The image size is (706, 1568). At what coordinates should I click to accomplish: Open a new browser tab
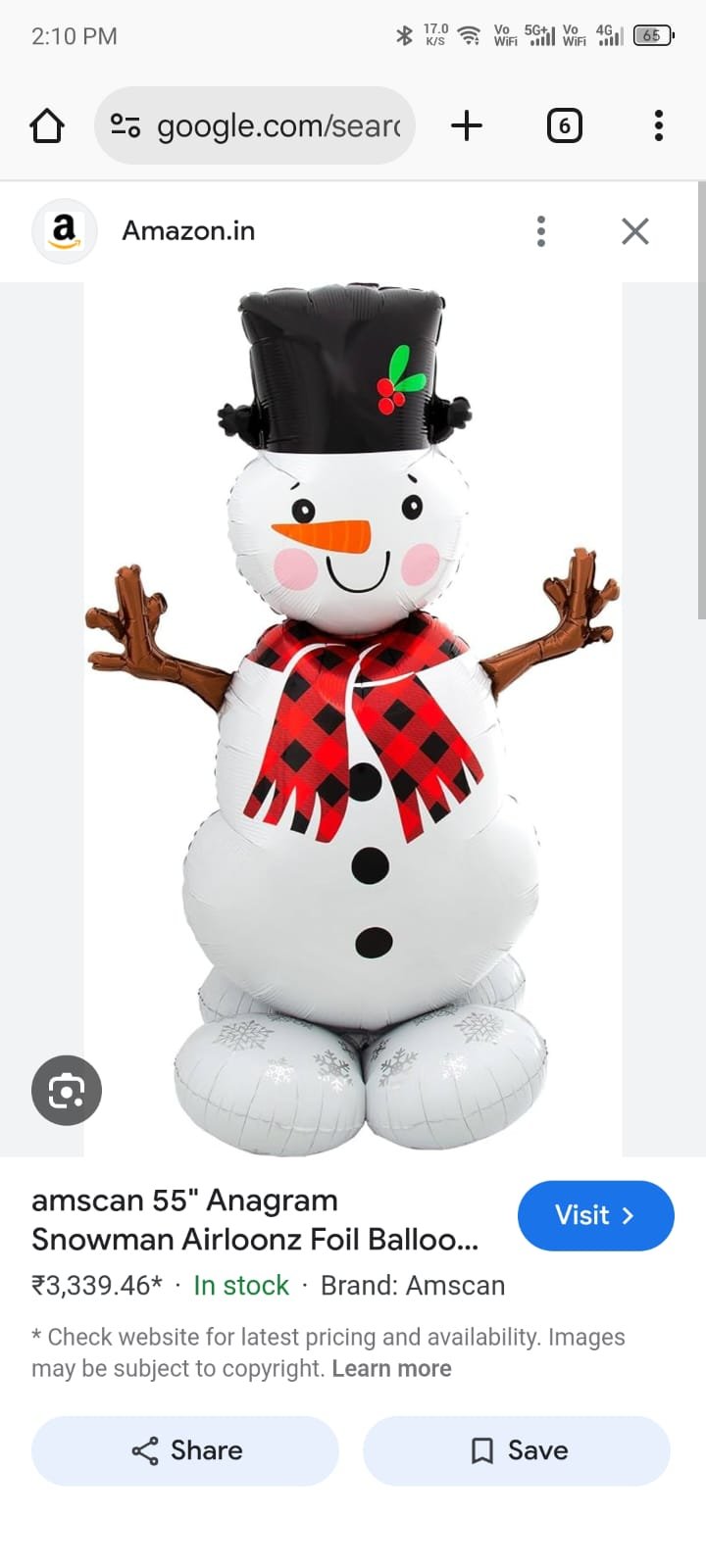(467, 125)
